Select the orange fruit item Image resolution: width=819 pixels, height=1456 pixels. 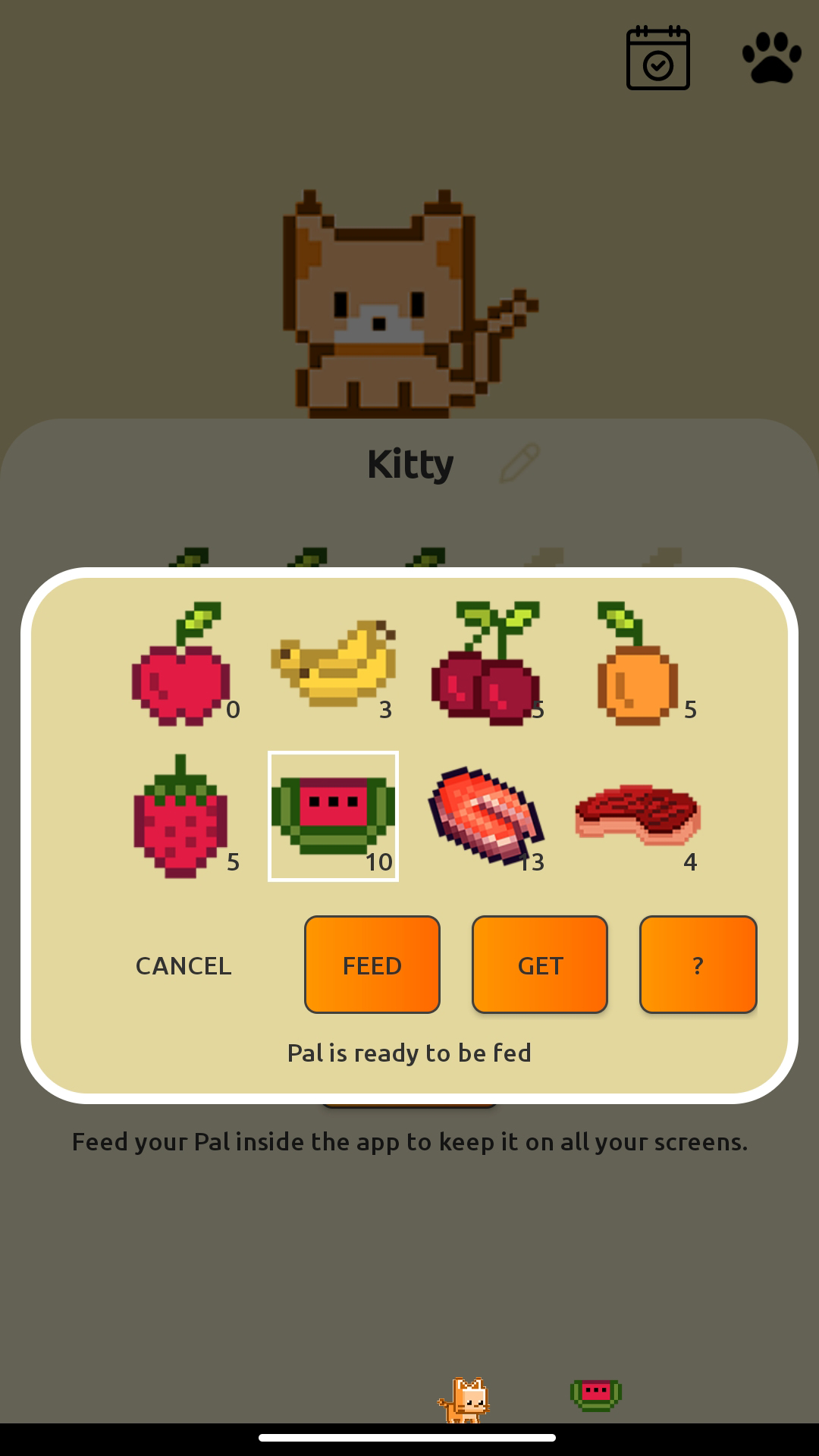pyautogui.click(x=638, y=664)
